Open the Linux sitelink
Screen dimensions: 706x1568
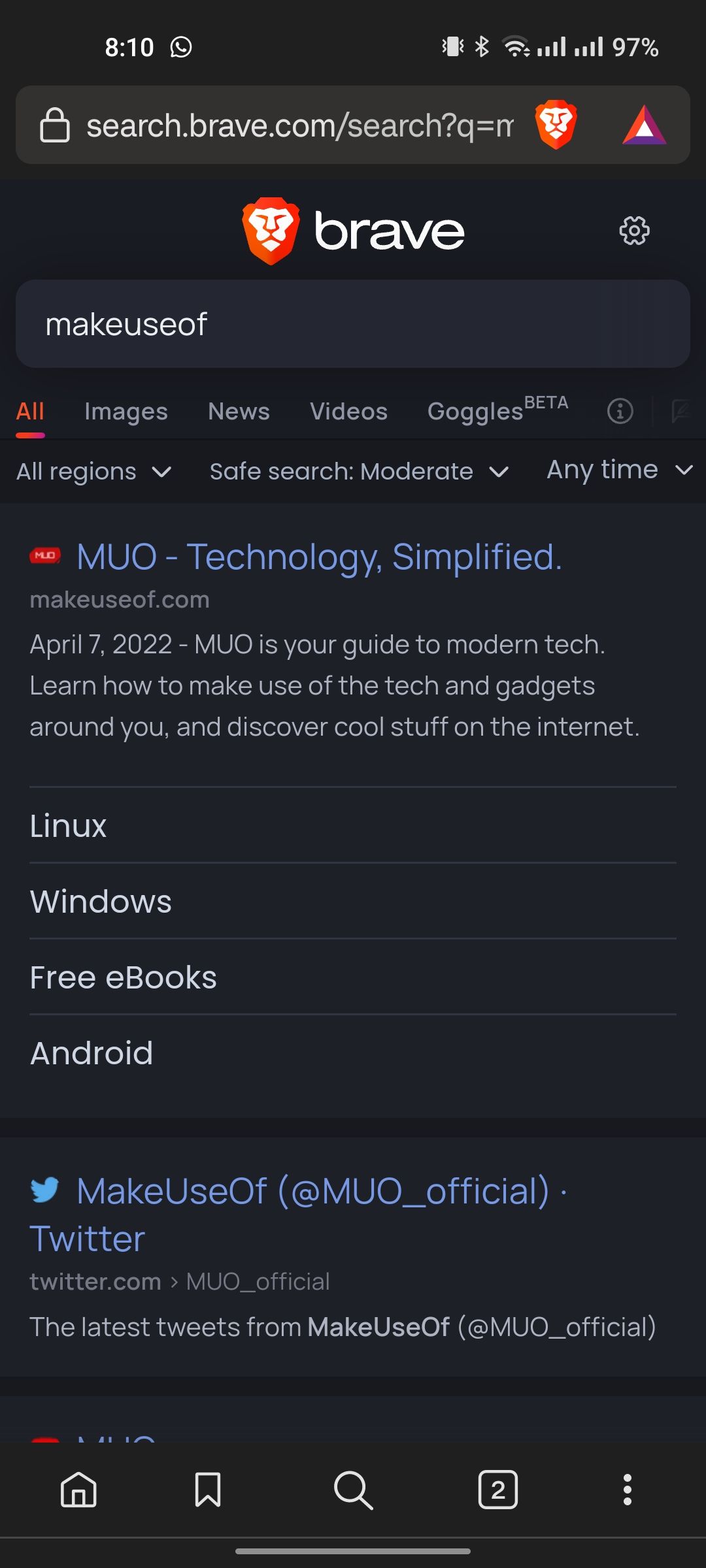pyautogui.click(x=69, y=825)
